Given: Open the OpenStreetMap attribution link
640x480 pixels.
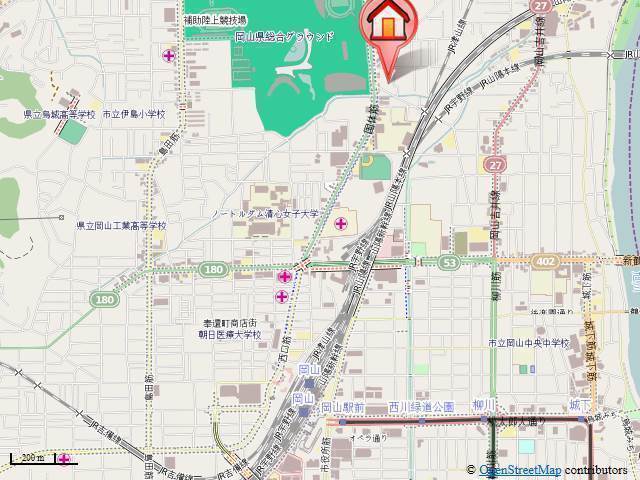Looking at the screenshot, I should click(x=519, y=470).
